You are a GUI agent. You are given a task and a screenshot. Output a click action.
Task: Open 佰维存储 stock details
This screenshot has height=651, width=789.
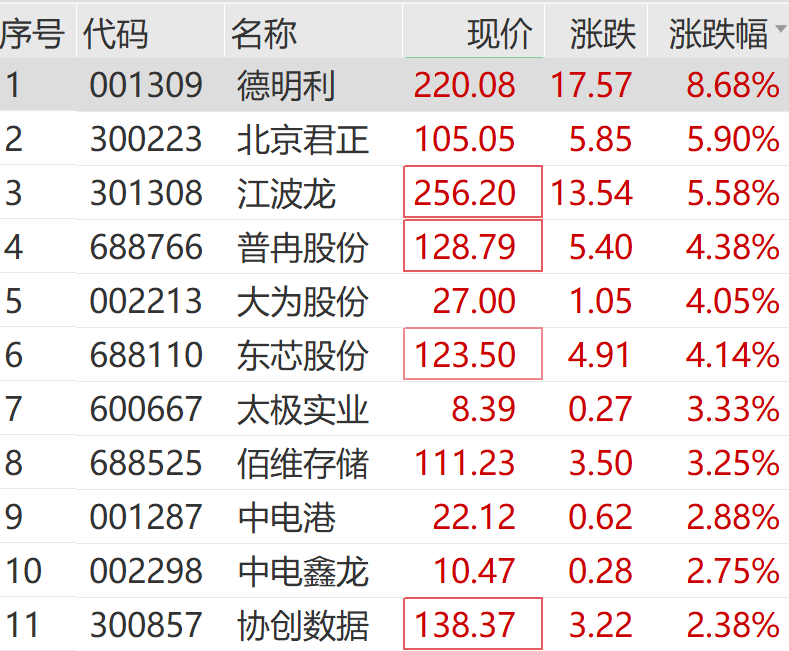(303, 463)
